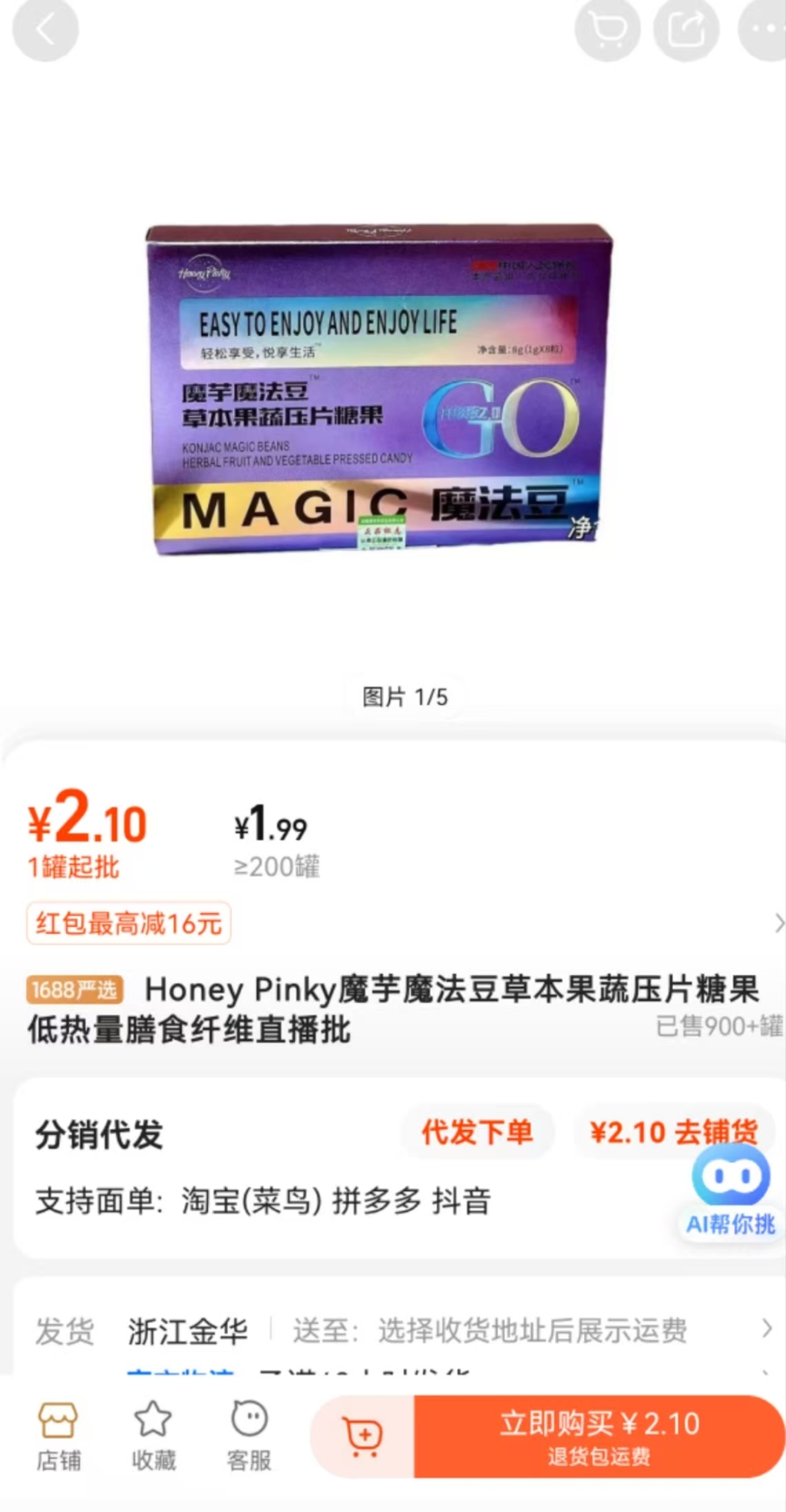Open the shopping cart at top
The width and height of the screenshot is (786, 1512).
click(608, 30)
